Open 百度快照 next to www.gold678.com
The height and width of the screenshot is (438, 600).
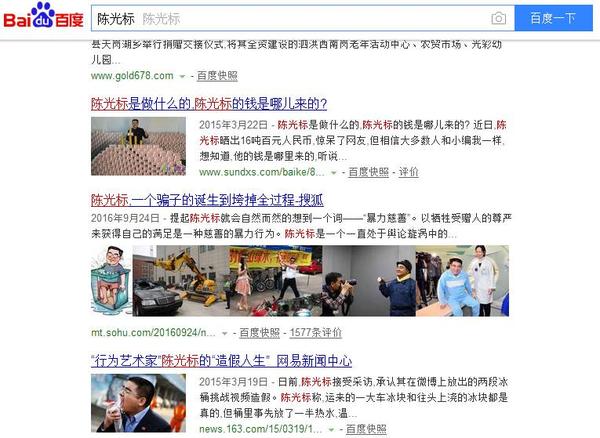tap(217, 75)
